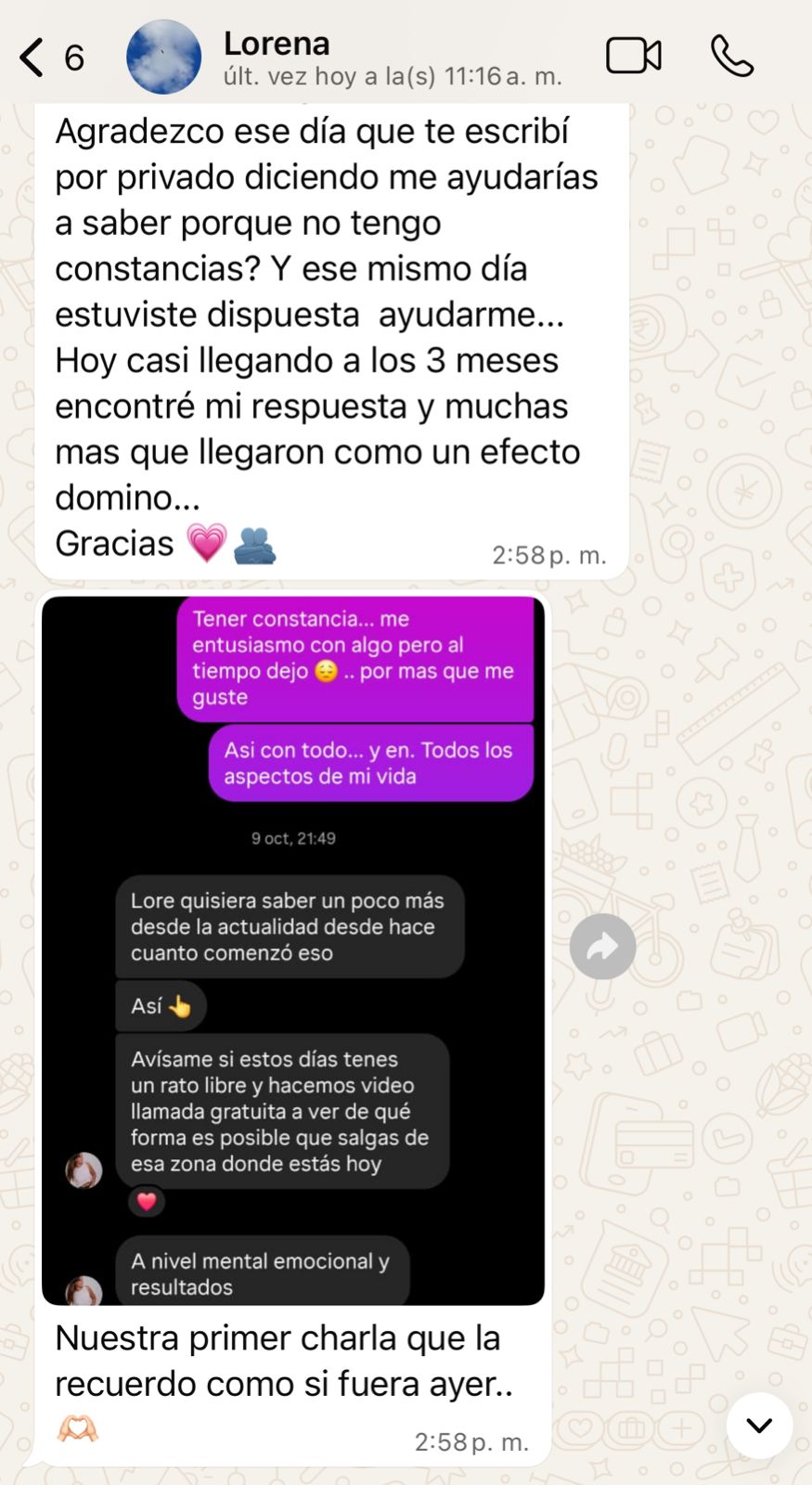Open Lorena's profile picture
Viewport: 812px width, 1485px height.
click(163, 58)
